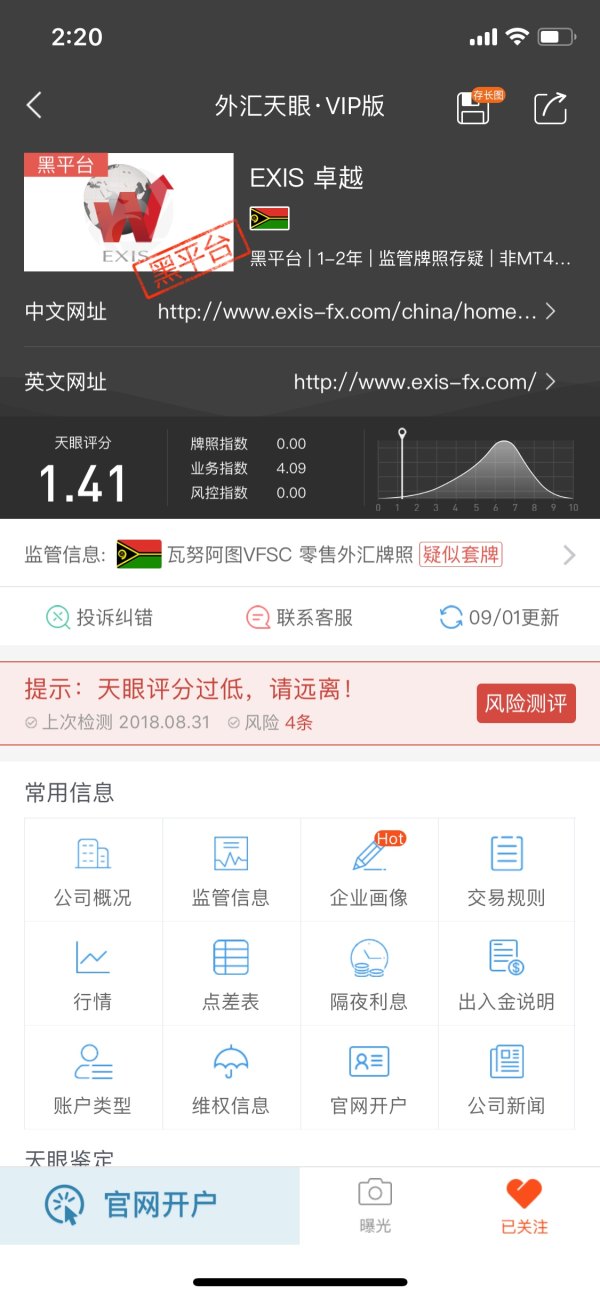The image size is (600, 1299).
Task: Check 隔夜利息 overnight interest
Action: [x=369, y=974]
